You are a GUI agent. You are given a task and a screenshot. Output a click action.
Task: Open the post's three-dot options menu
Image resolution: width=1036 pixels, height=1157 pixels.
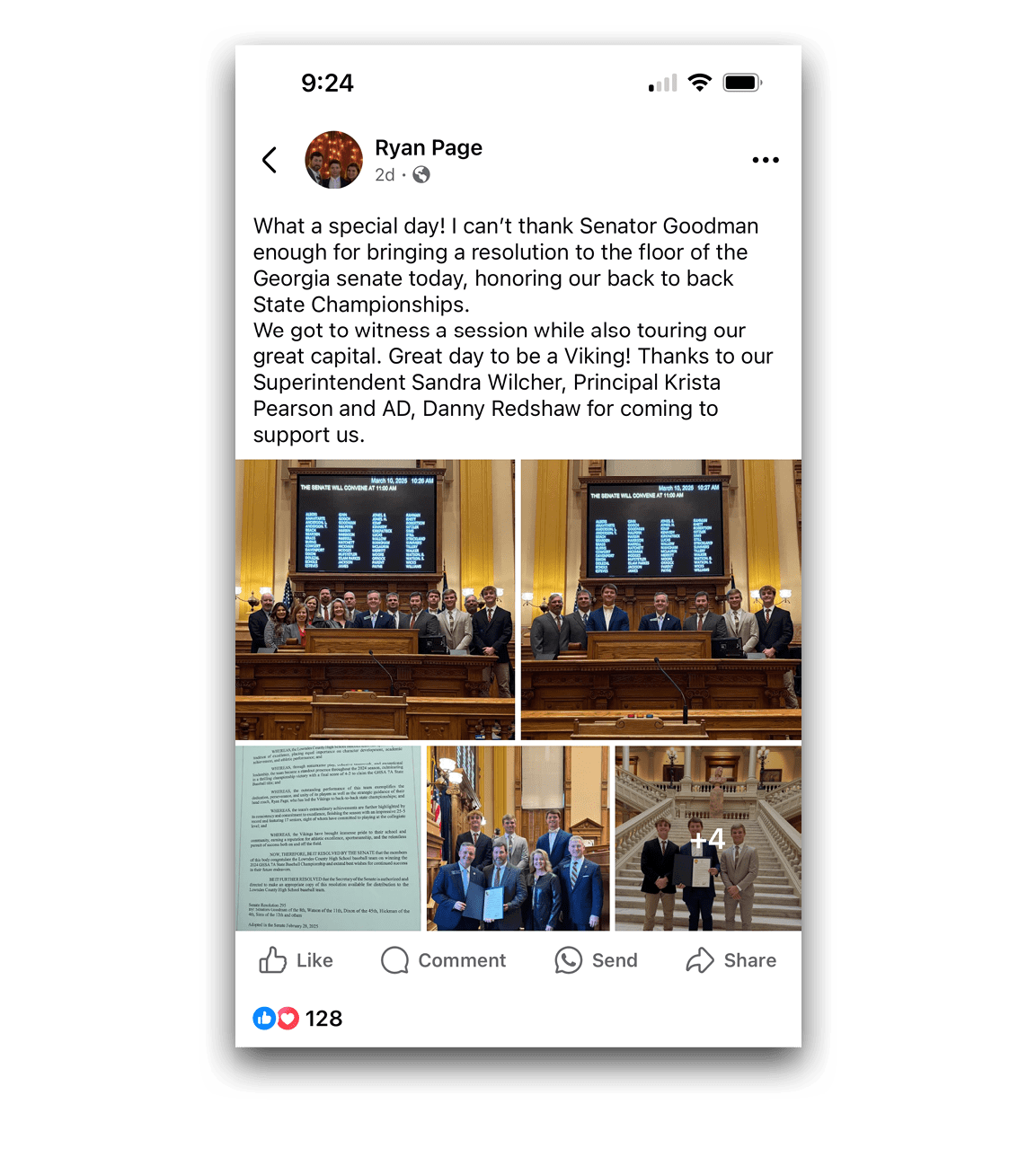tap(765, 160)
